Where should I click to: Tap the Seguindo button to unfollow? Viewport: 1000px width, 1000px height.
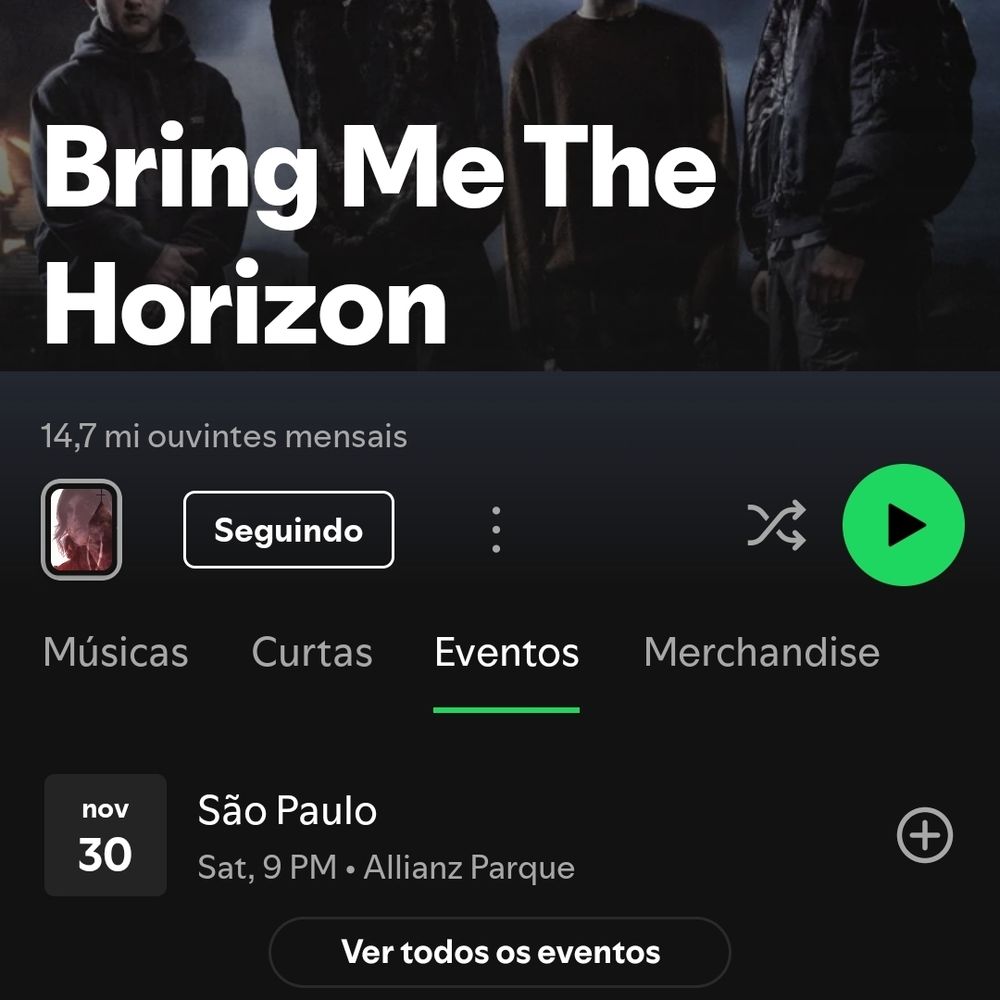pos(288,530)
